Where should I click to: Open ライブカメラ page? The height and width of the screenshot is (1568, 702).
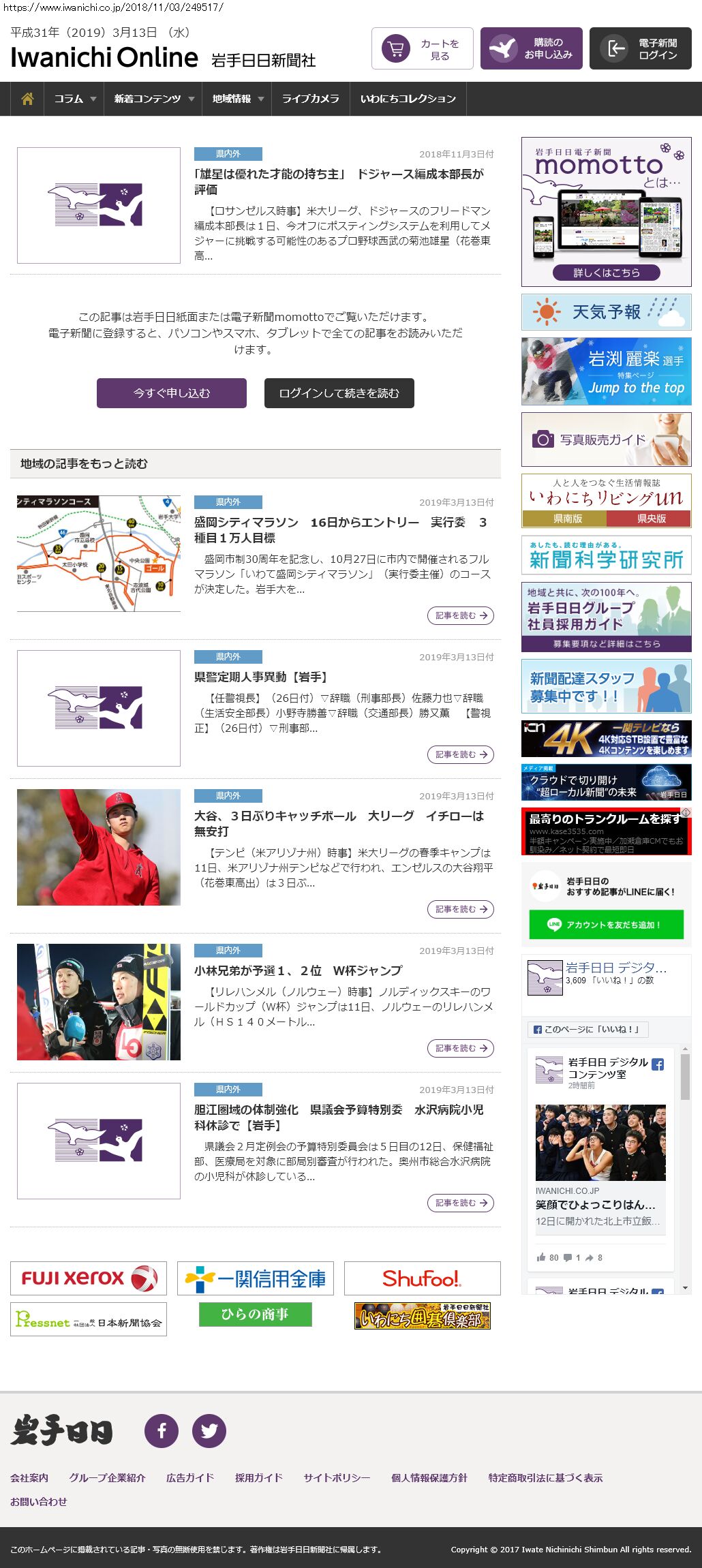[310, 99]
